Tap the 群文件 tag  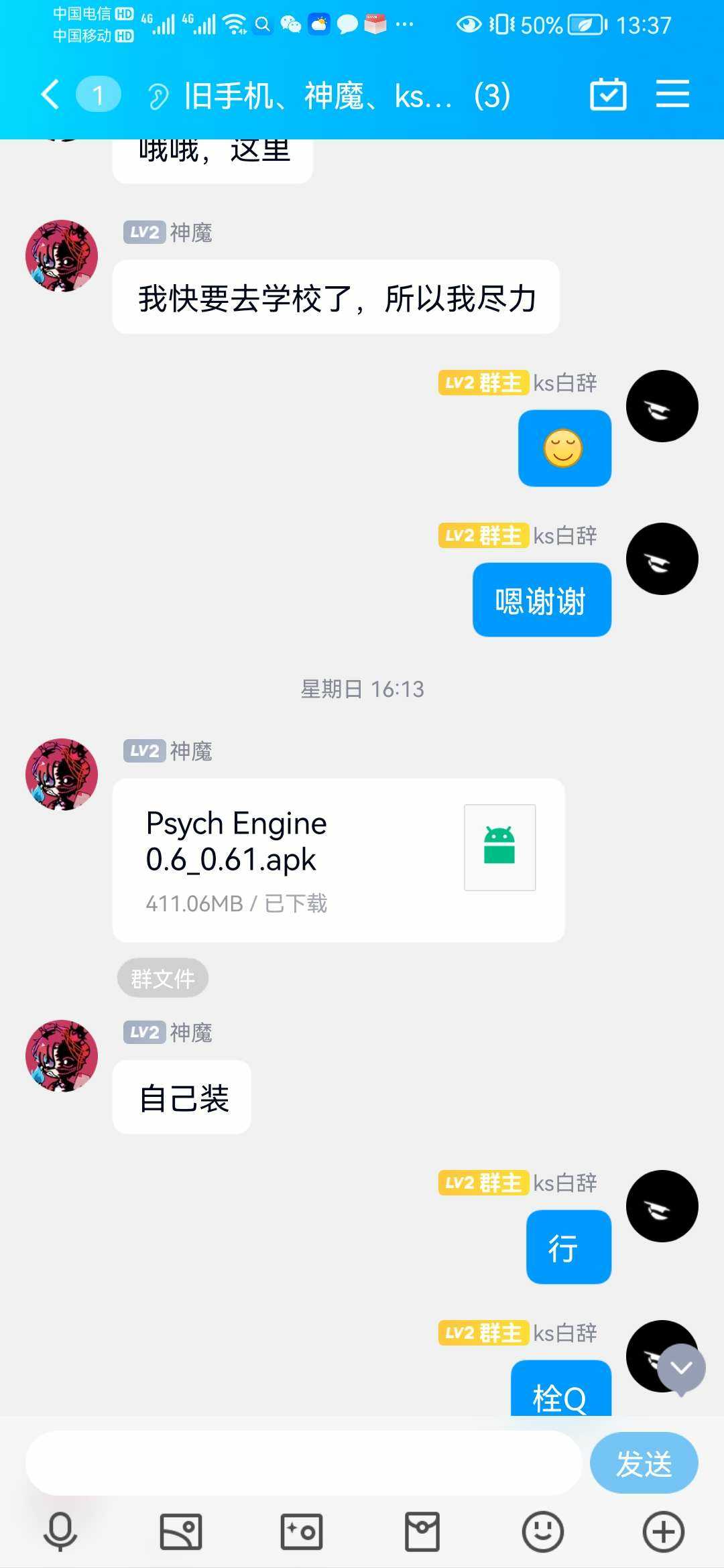click(x=163, y=978)
